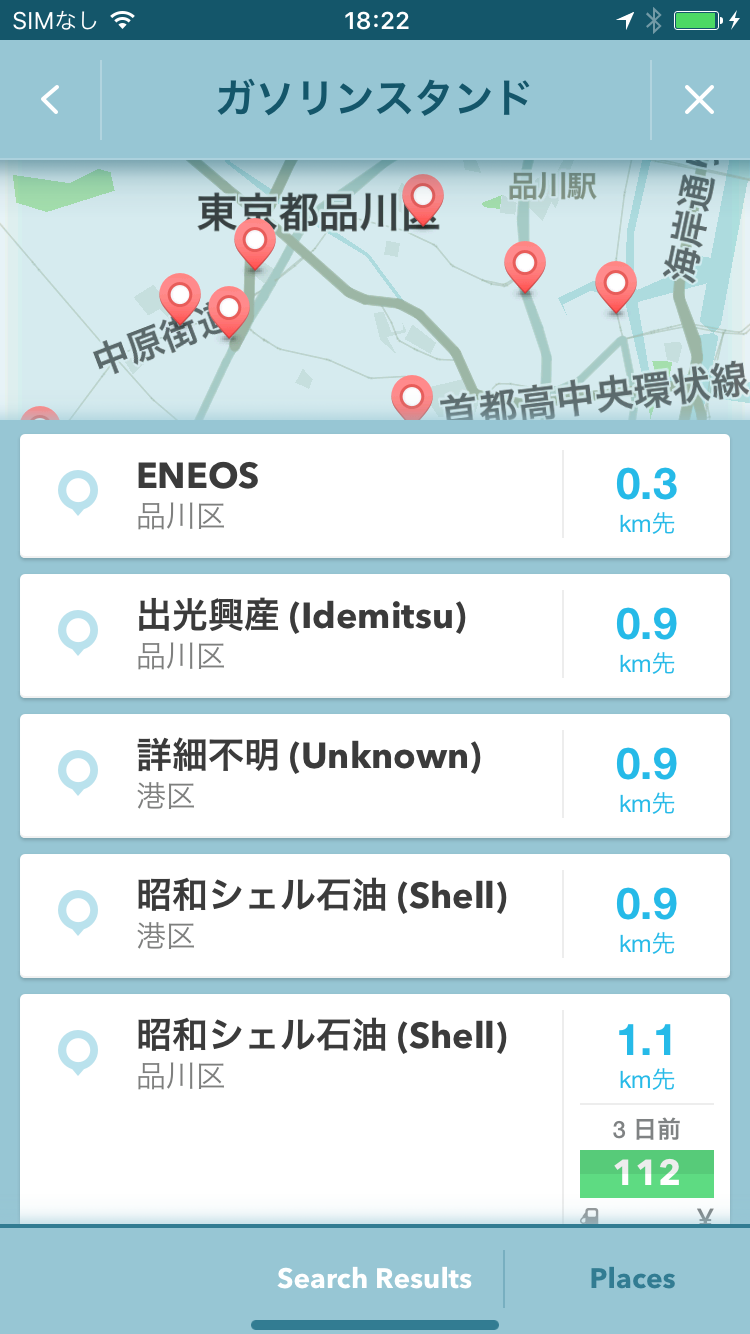Select 出光興産 (Idemitsu) station result
The height and width of the screenshot is (1334, 750).
[x=375, y=636]
